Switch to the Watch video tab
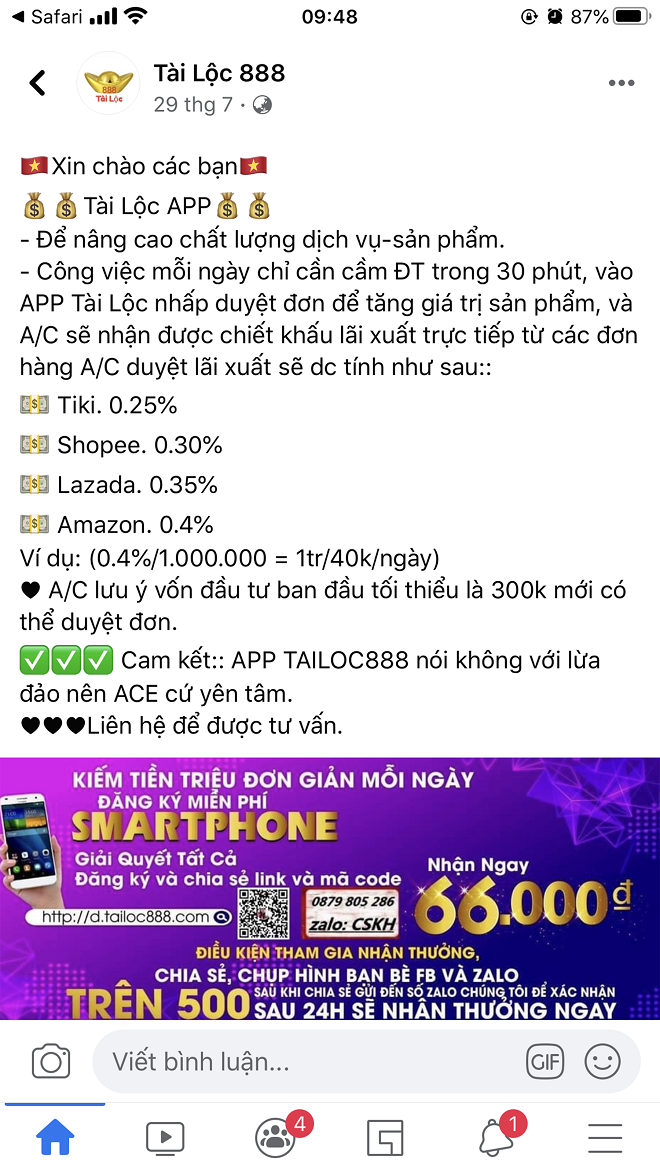This screenshot has height=1173, width=660. (x=165, y=1137)
